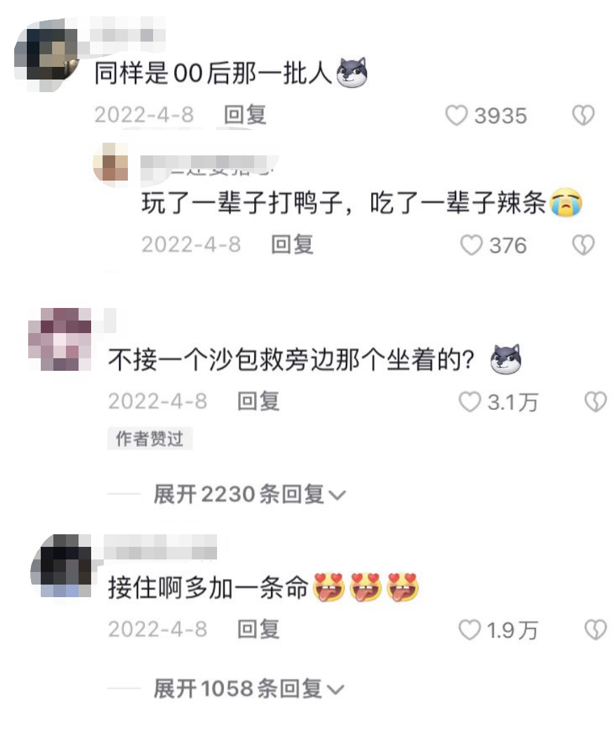Expand 1058 replies
Screen dimensions: 614x734
249,689
